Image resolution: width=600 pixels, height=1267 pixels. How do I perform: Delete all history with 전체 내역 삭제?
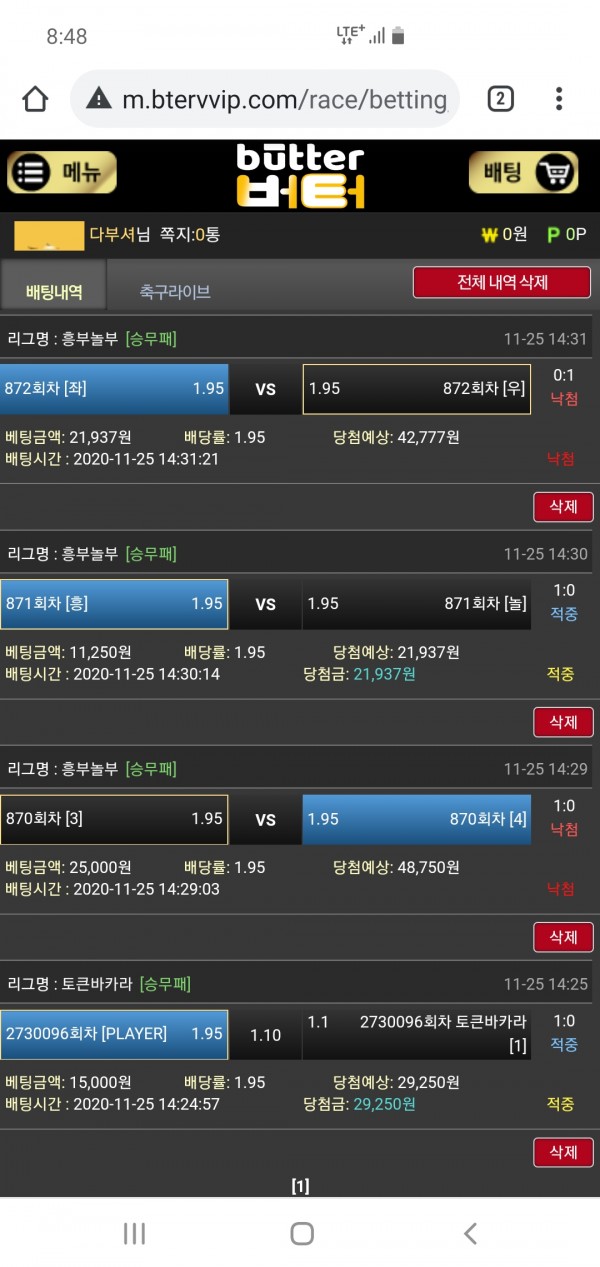[x=502, y=282]
